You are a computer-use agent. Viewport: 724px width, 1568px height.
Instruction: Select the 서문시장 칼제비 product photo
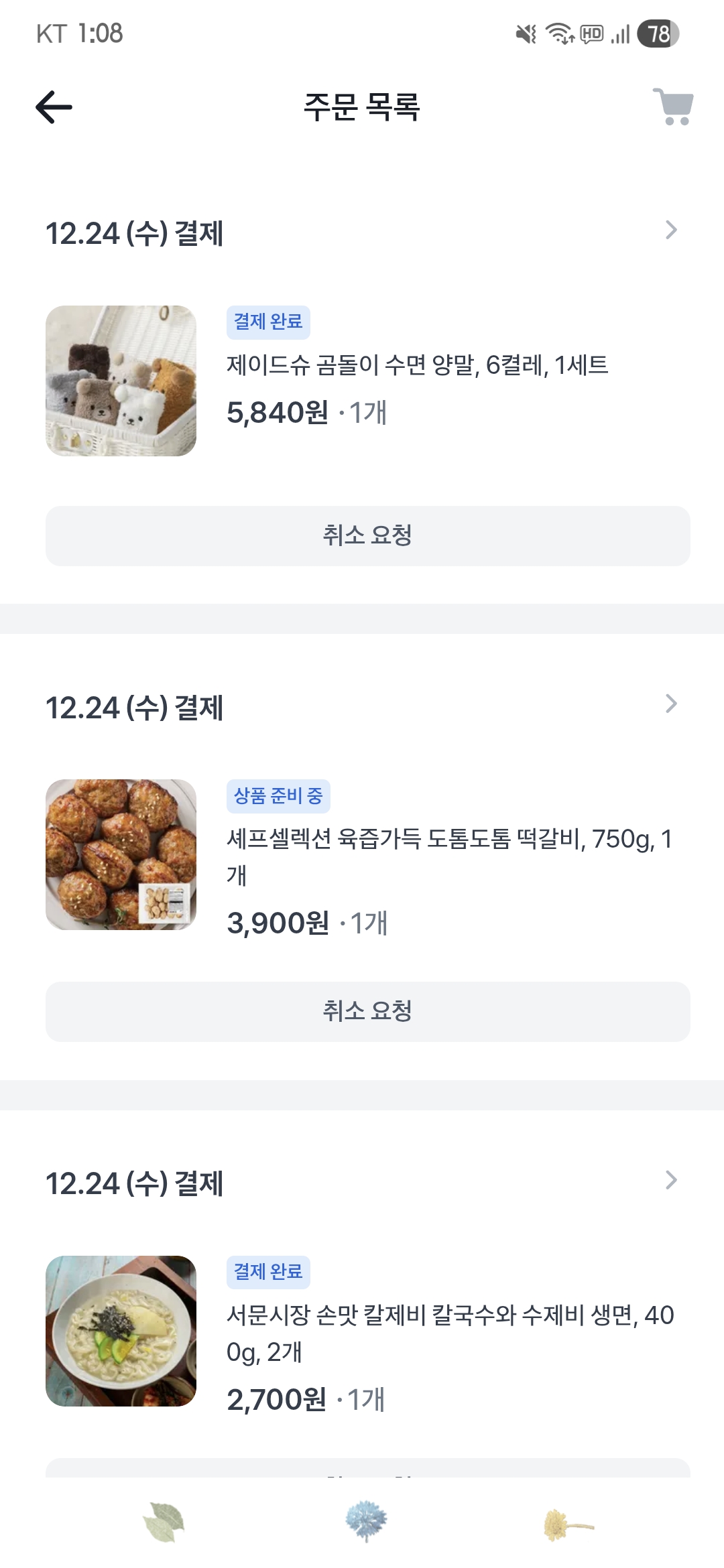tap(121, 1331)
